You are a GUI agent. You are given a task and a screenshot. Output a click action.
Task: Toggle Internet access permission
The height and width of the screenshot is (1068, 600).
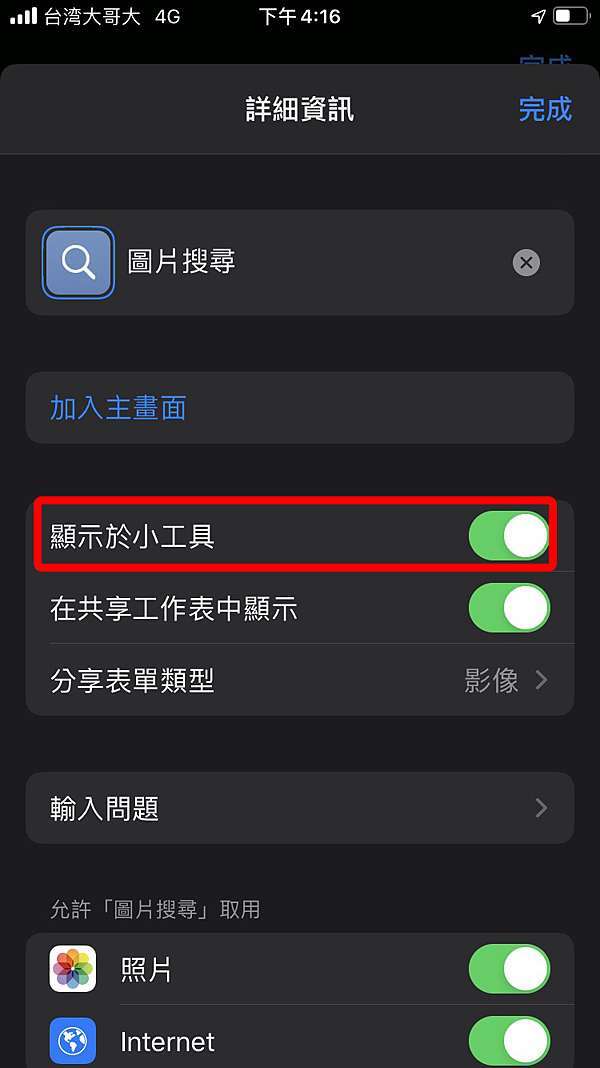[x=509, y=1040]
